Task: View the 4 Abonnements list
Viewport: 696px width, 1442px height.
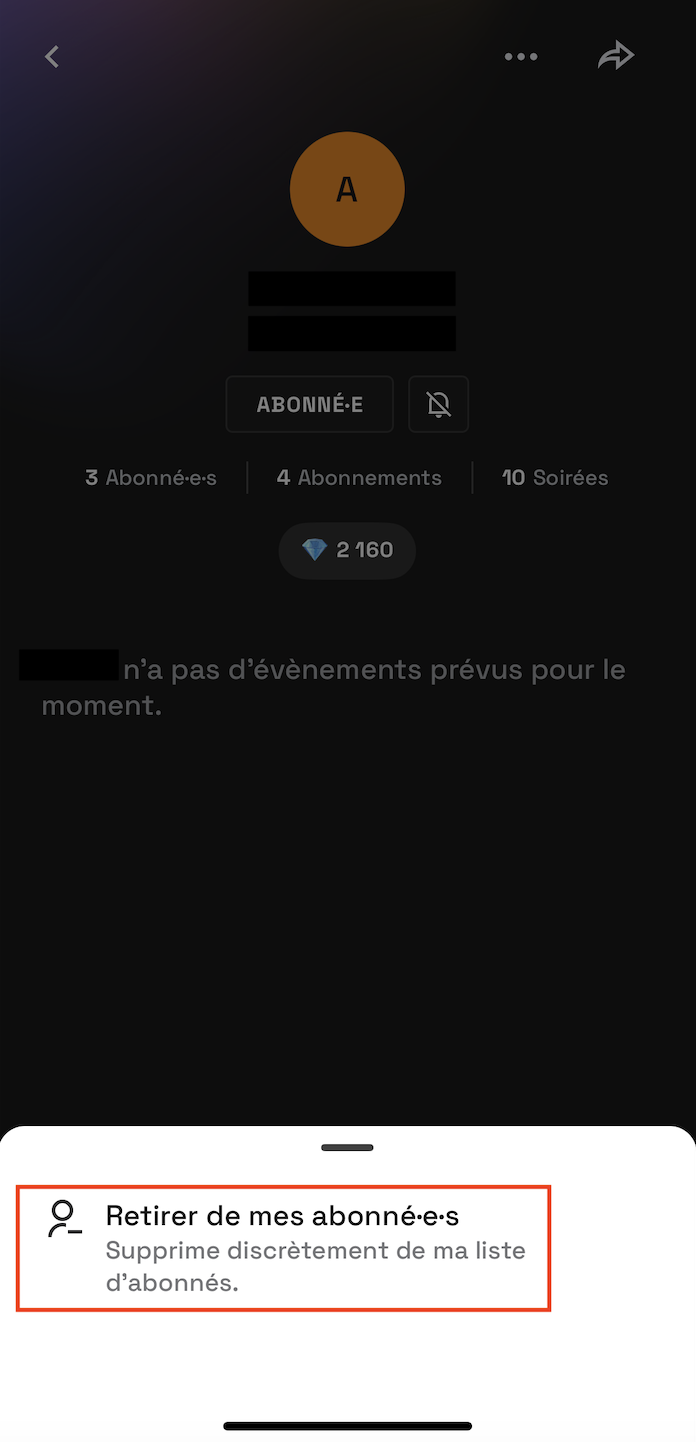Action: tap(359, 478)
